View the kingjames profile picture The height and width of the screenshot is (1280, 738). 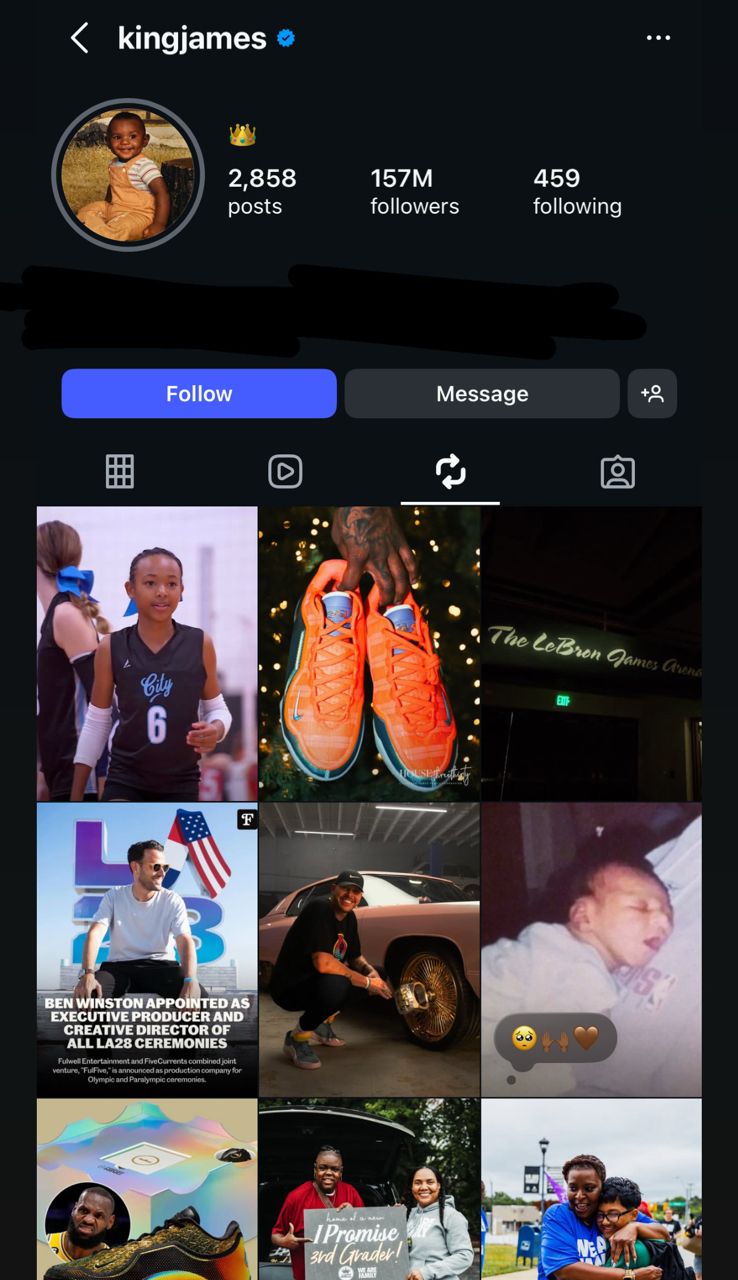(x=128, y=174)
